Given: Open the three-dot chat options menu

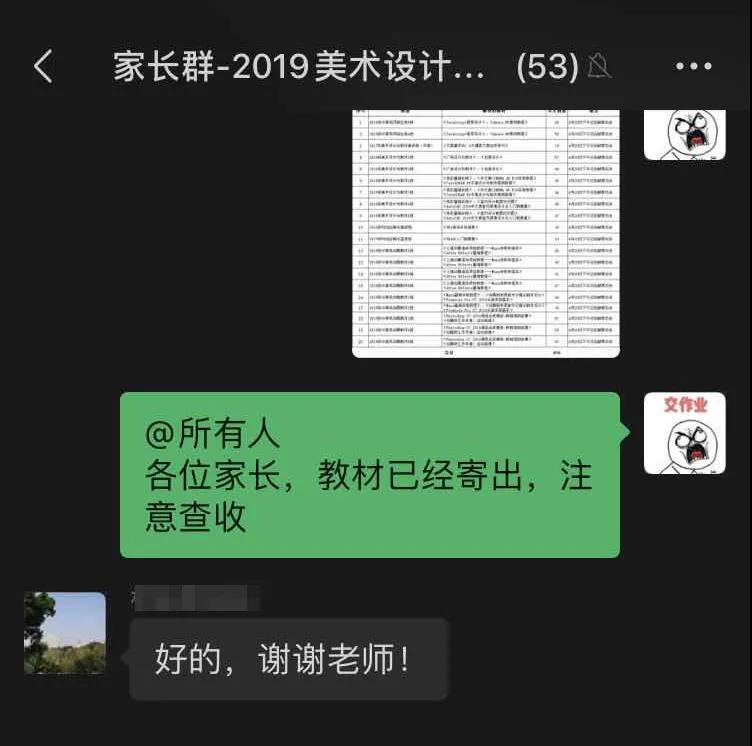Looking at the screenshot, I should [693, 67].
